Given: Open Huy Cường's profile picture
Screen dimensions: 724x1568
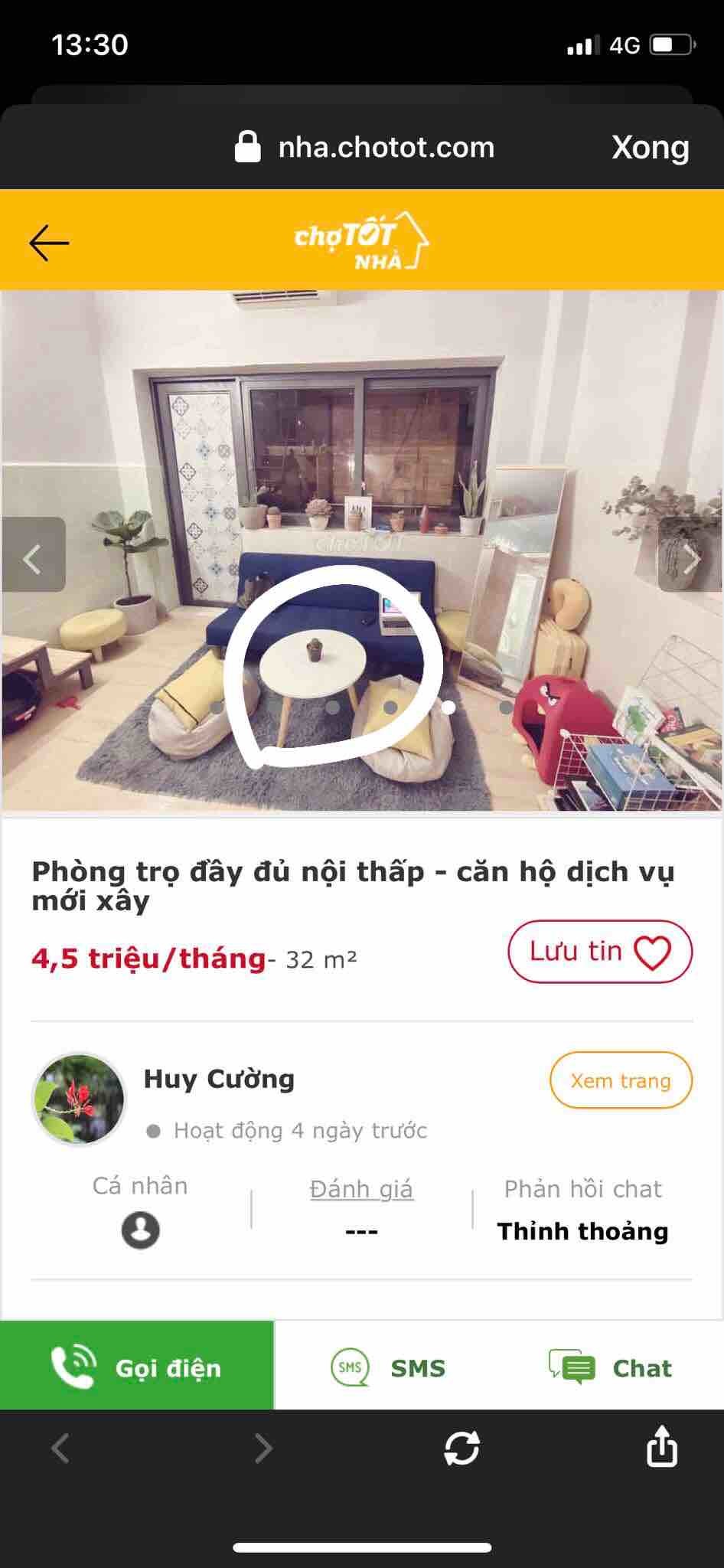Looking at the screenshot, I should coord(79,1099).
